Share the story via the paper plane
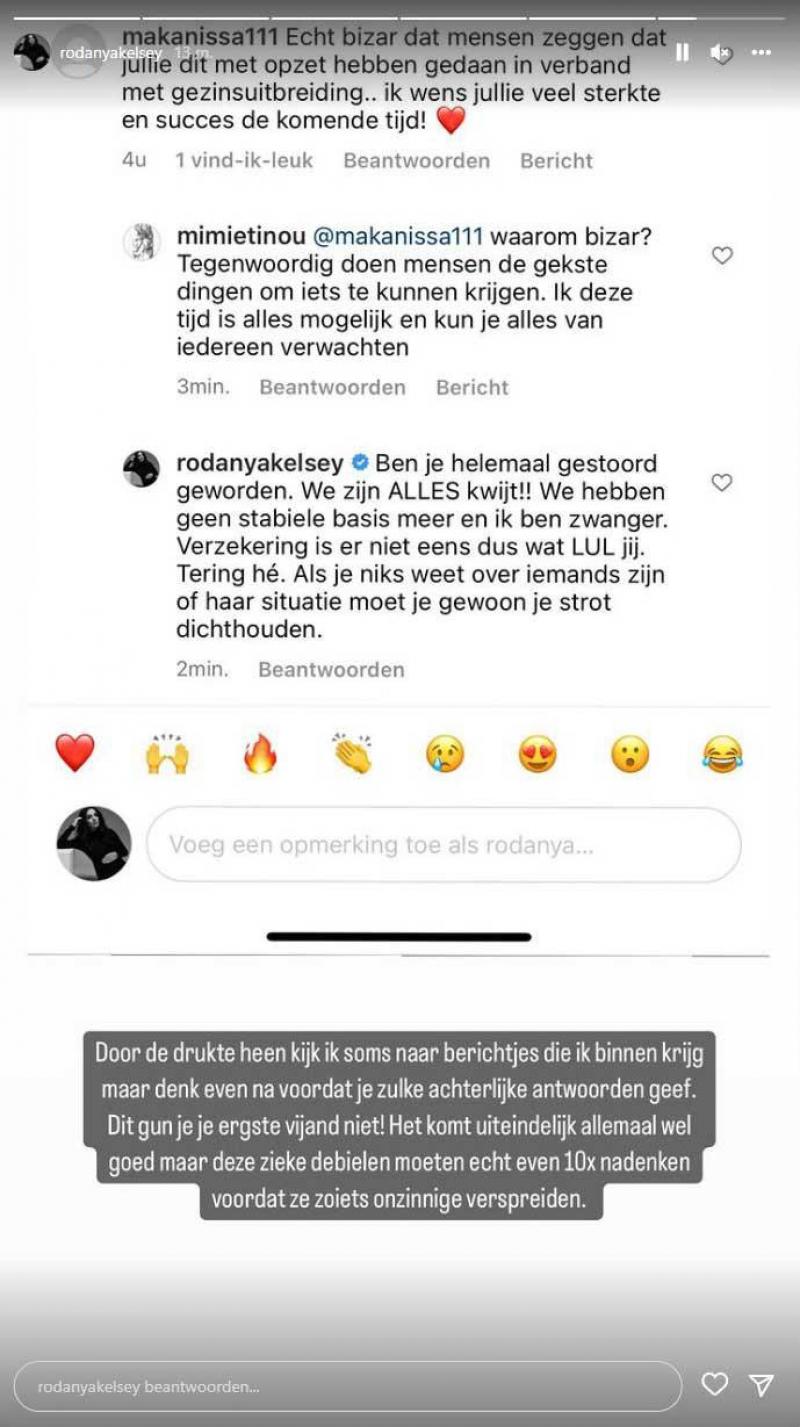 [762, 1384]
